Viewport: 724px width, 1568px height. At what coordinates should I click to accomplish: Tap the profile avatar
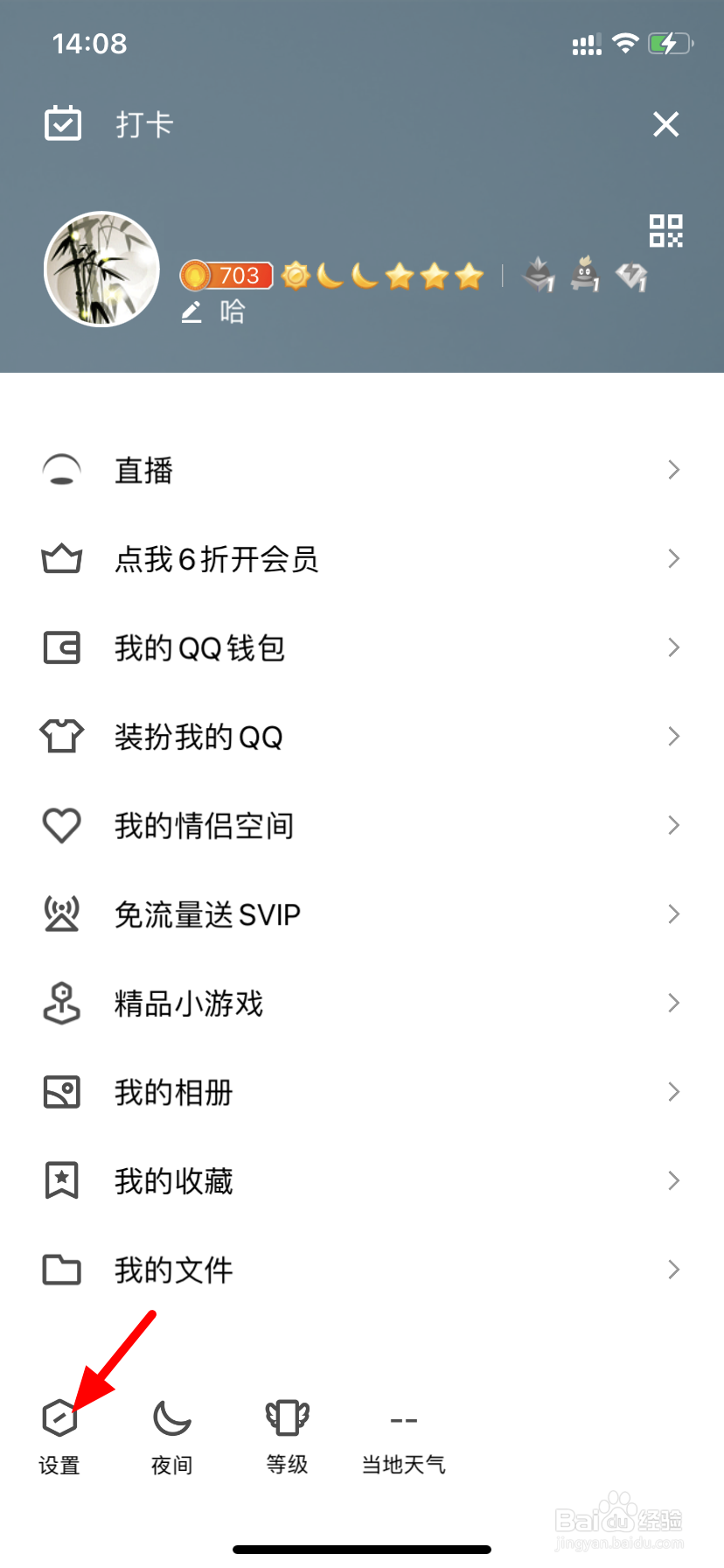102,269
